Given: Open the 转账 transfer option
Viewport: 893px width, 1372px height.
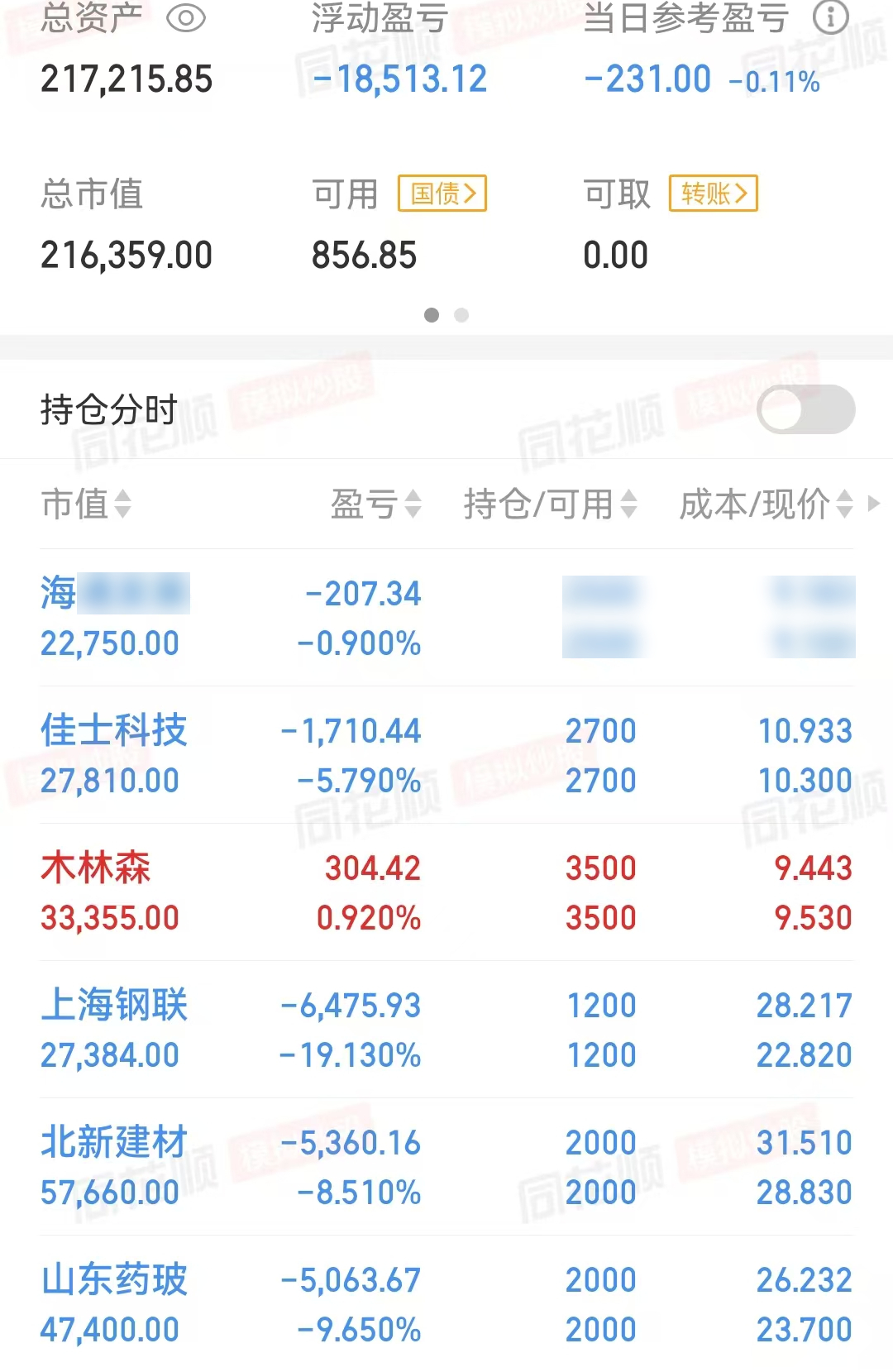Looking at the screenshot, I should point(713,192).
